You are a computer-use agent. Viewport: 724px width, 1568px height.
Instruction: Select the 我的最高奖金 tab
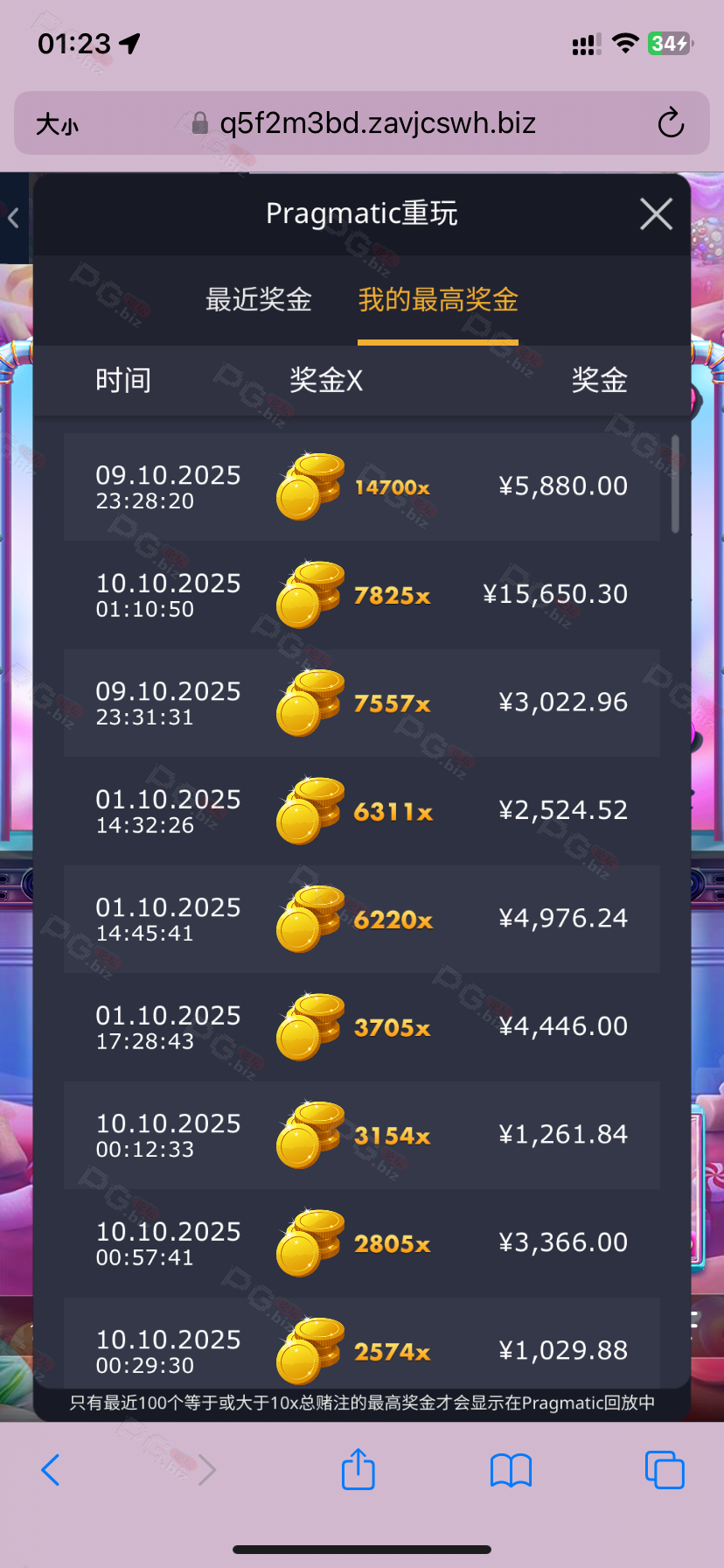point(438,300)
